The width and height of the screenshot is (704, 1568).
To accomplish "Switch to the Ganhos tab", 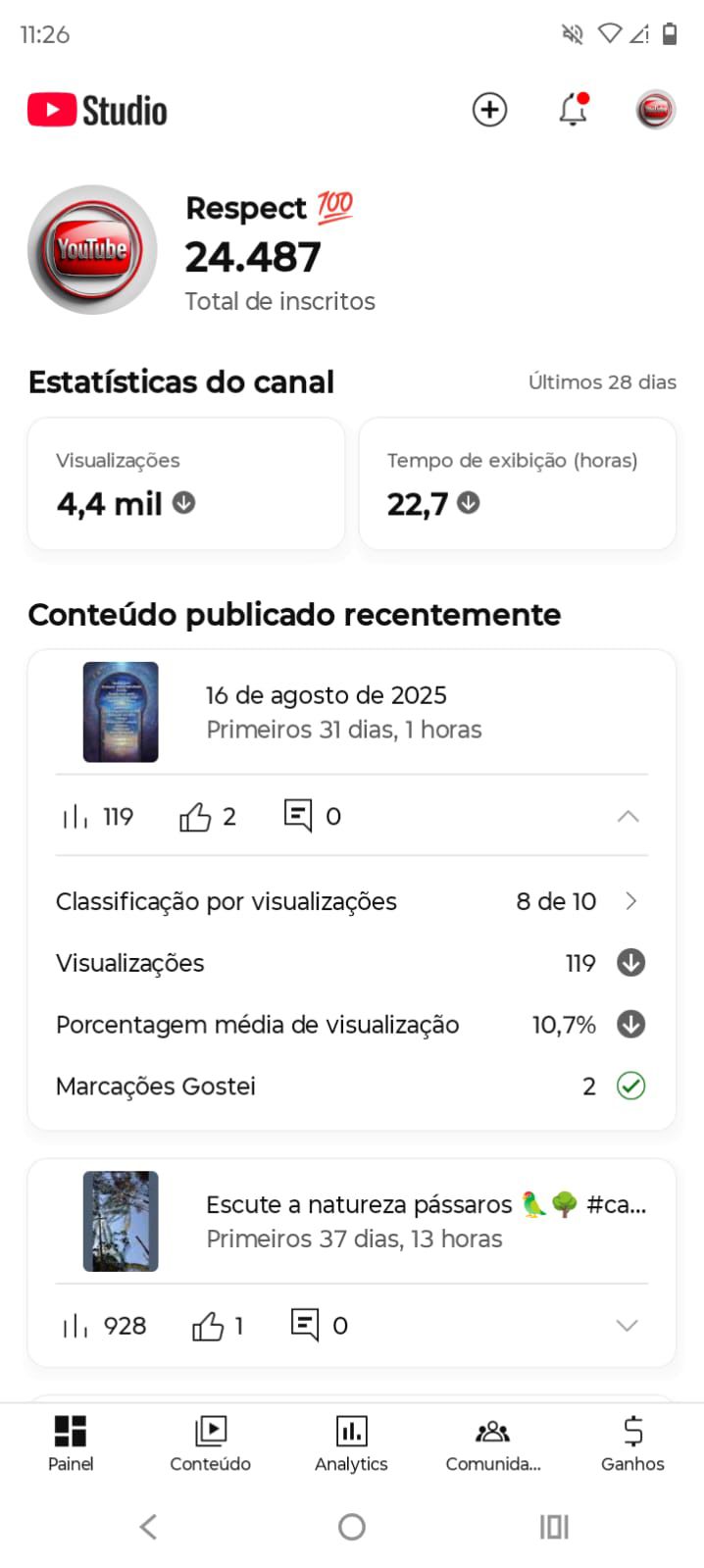I will pyautogui.click(x=632, y=1443).
